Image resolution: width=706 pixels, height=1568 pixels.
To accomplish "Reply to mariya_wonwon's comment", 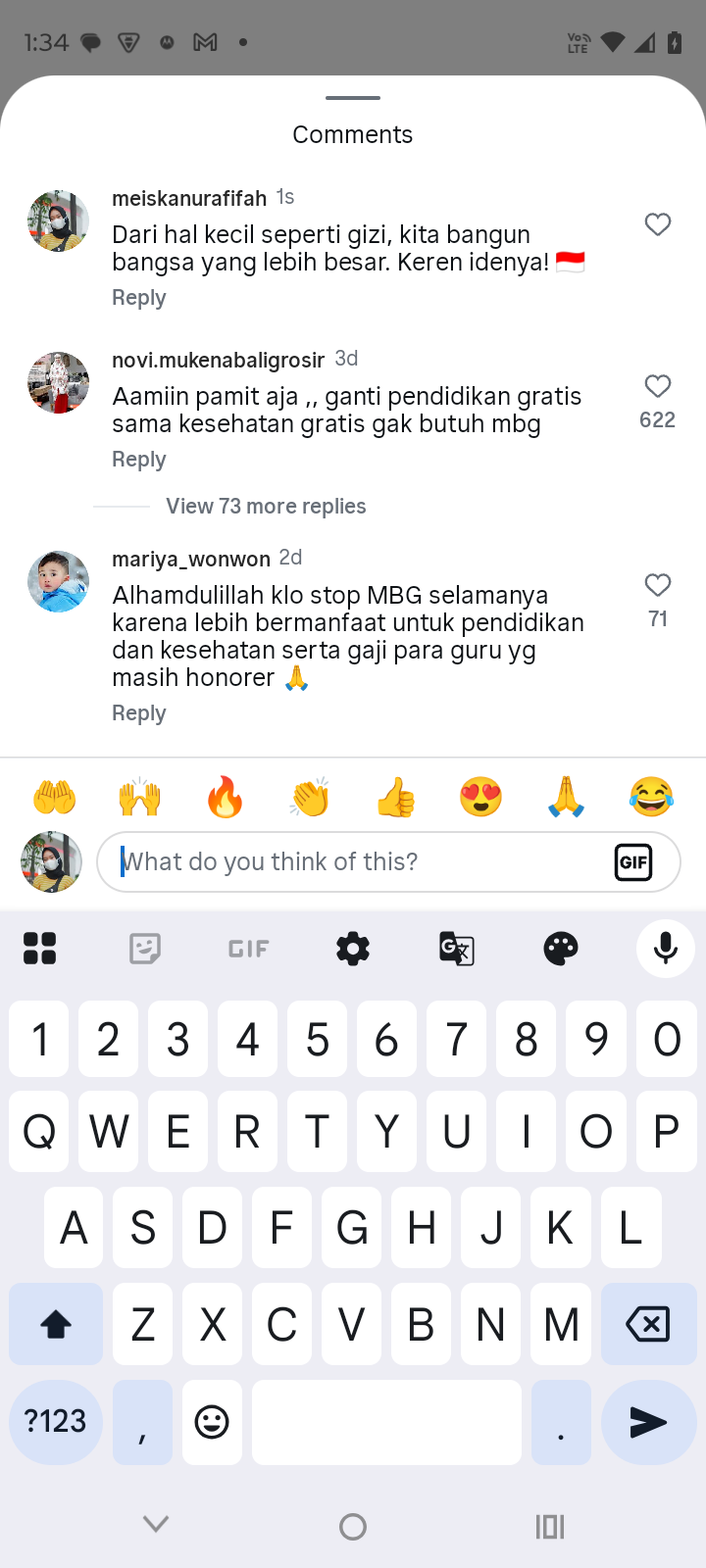I will click(138, 713).
